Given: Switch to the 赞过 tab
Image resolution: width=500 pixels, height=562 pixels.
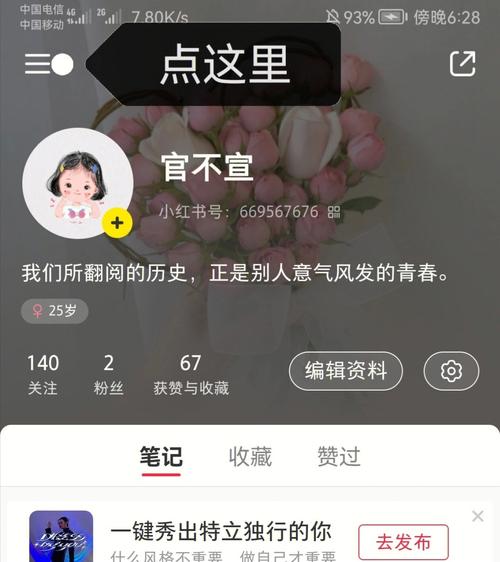Looking at the screenshot, I should pyautogui.click(x=339, y=457).
